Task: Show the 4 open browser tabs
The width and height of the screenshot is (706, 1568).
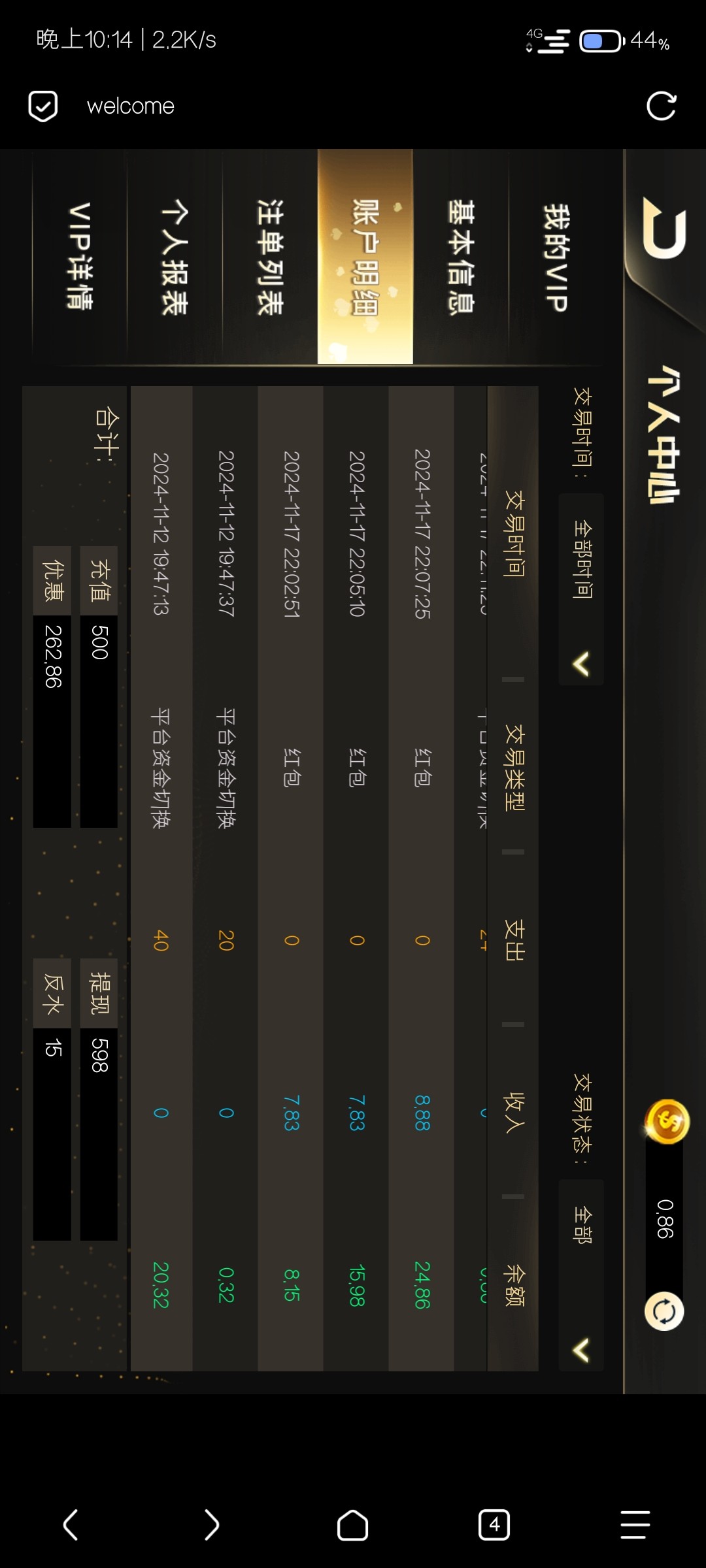Action: [x=494, y=1525]
